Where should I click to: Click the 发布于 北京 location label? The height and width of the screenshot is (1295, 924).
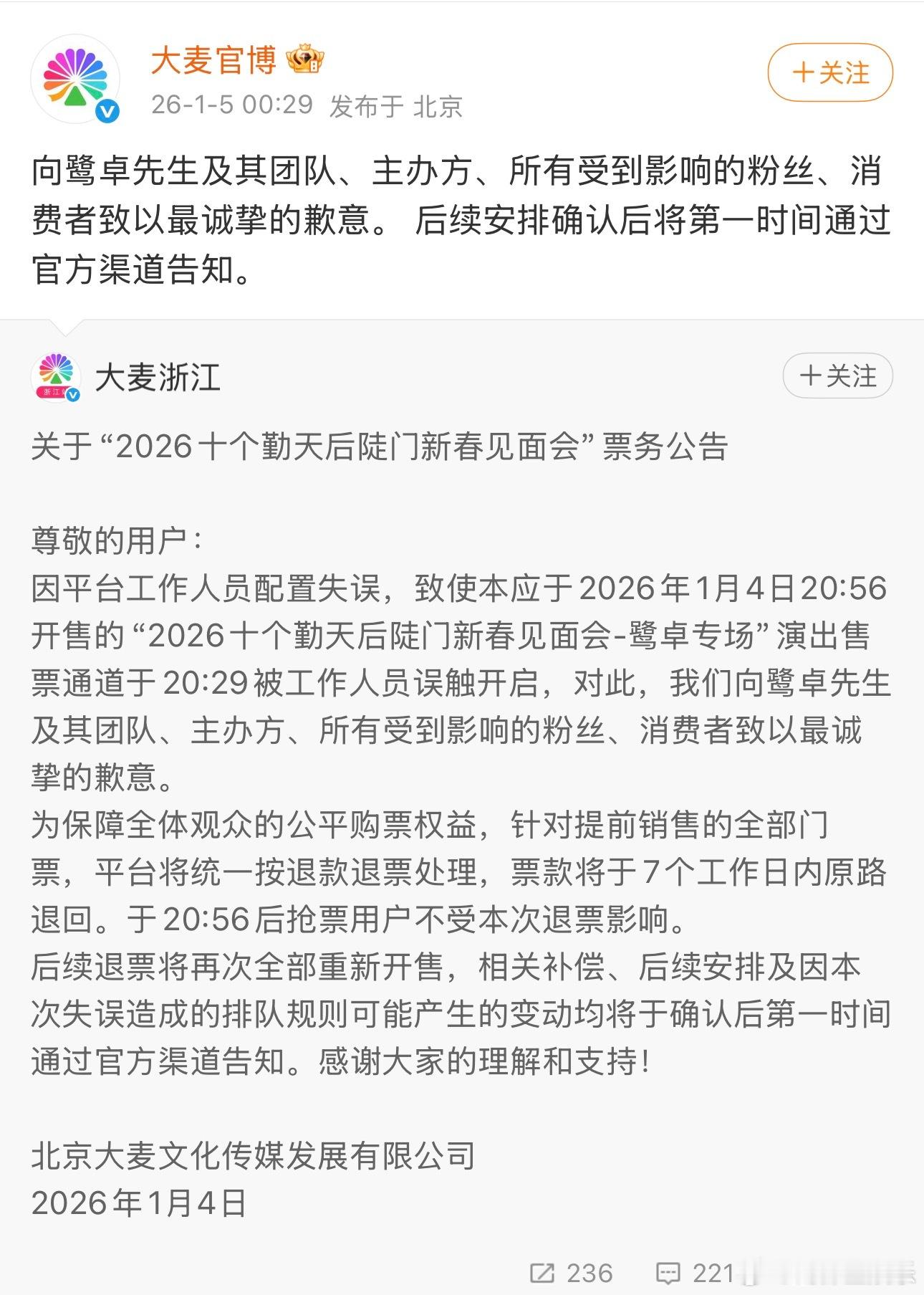pos(394,106)
